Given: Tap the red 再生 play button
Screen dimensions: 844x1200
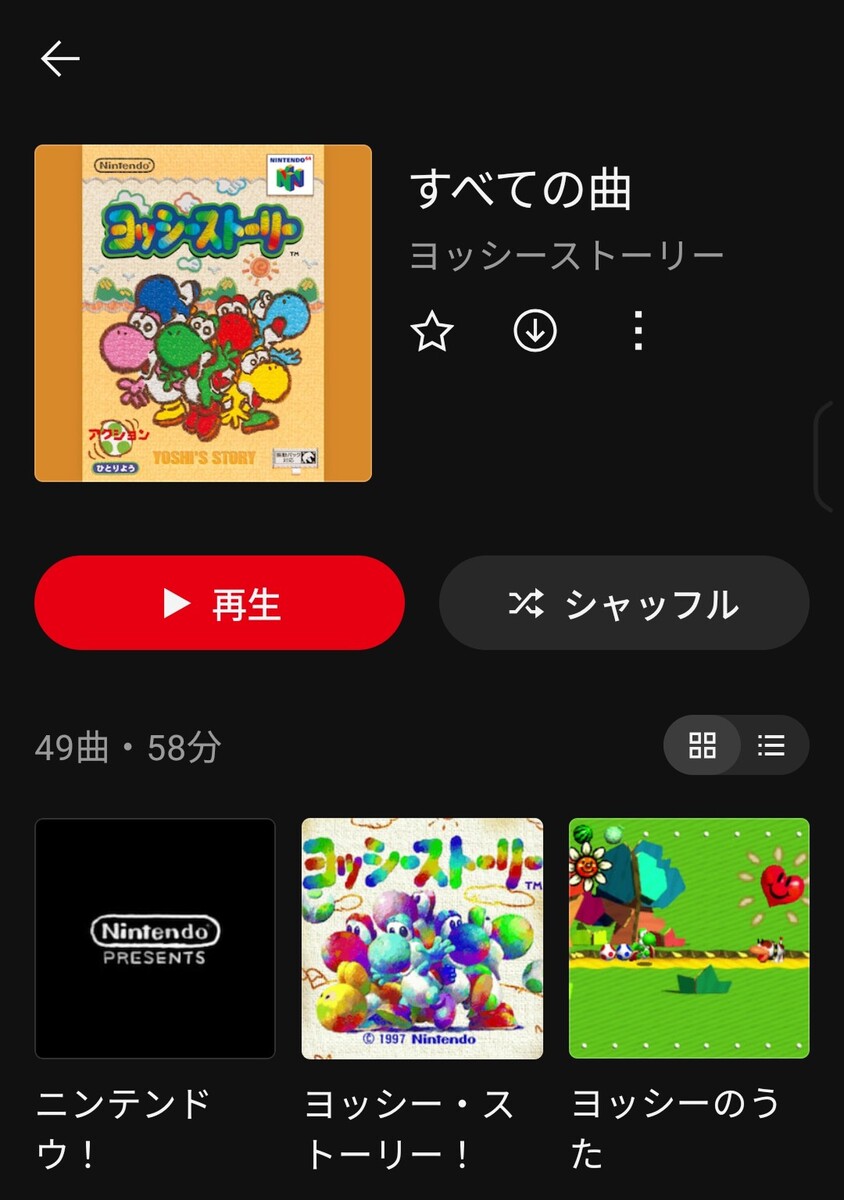Looking at the screenshot, I should (x=219, y=603).
